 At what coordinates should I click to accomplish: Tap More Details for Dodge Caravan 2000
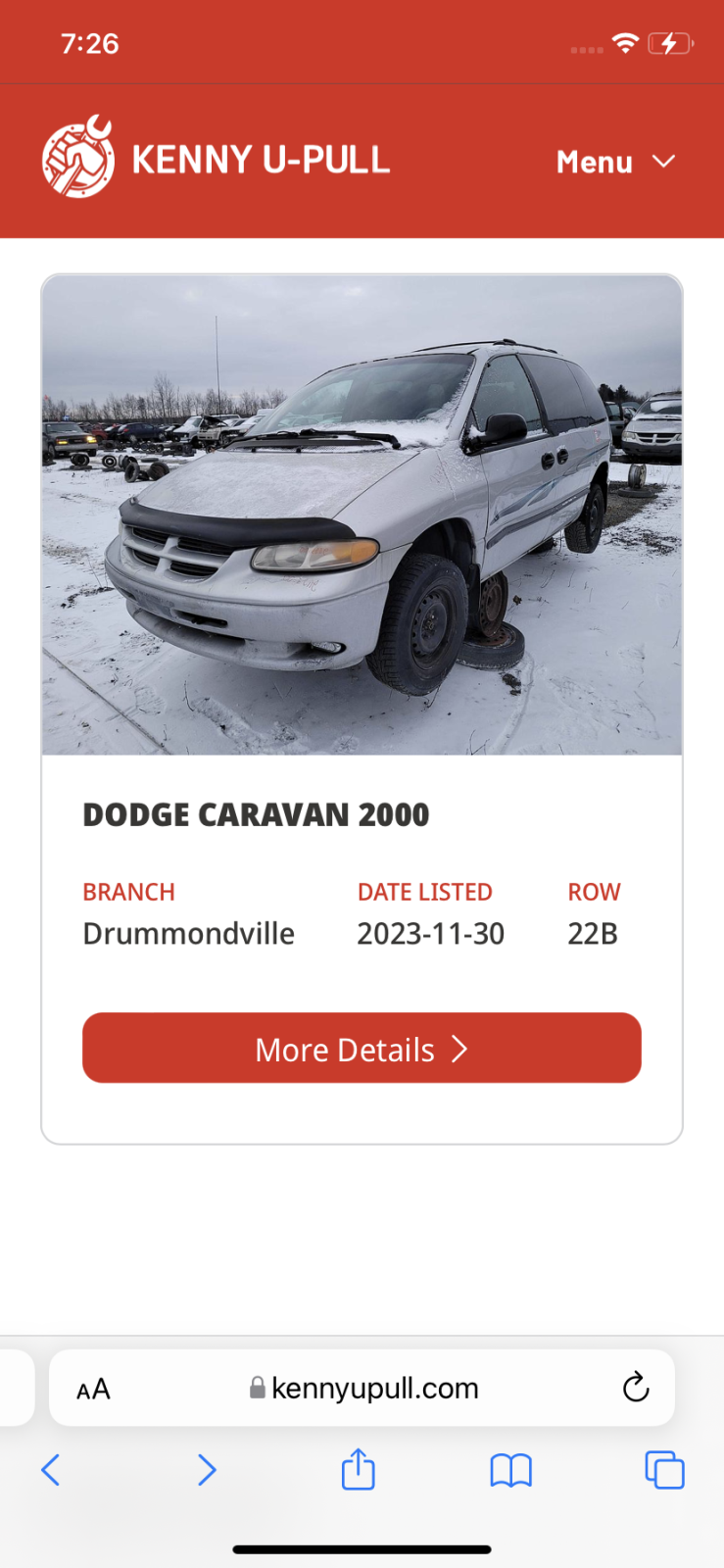362,1048
